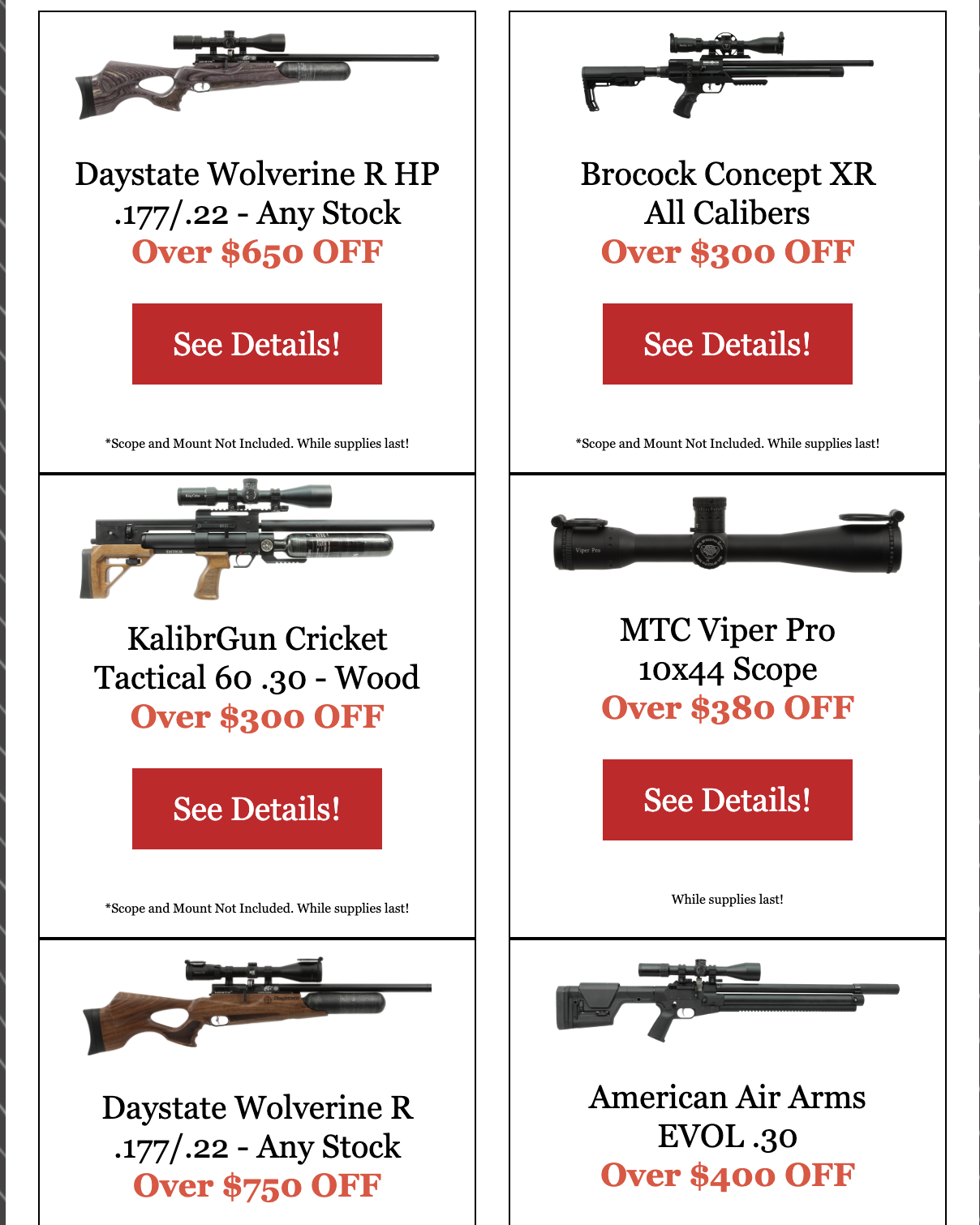The width and height of the screenshot is (980, 1225).
Task: Open the KalibrGun Cricket Tactical rifle image
Action: point(256,539)
